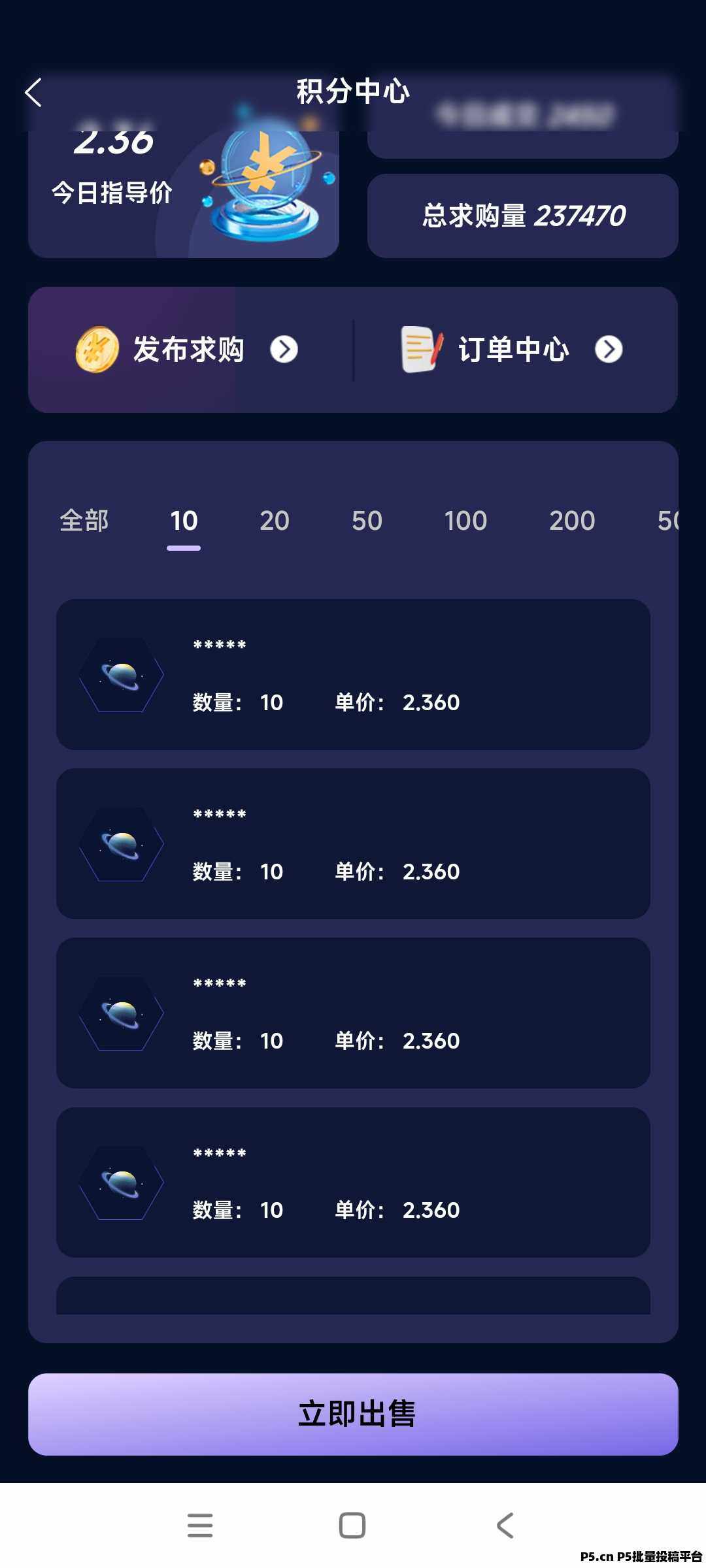The width and height of the screenshot is (706, 1568).
Task: Open the 订单中心 order center
Action: coord(512,350)
